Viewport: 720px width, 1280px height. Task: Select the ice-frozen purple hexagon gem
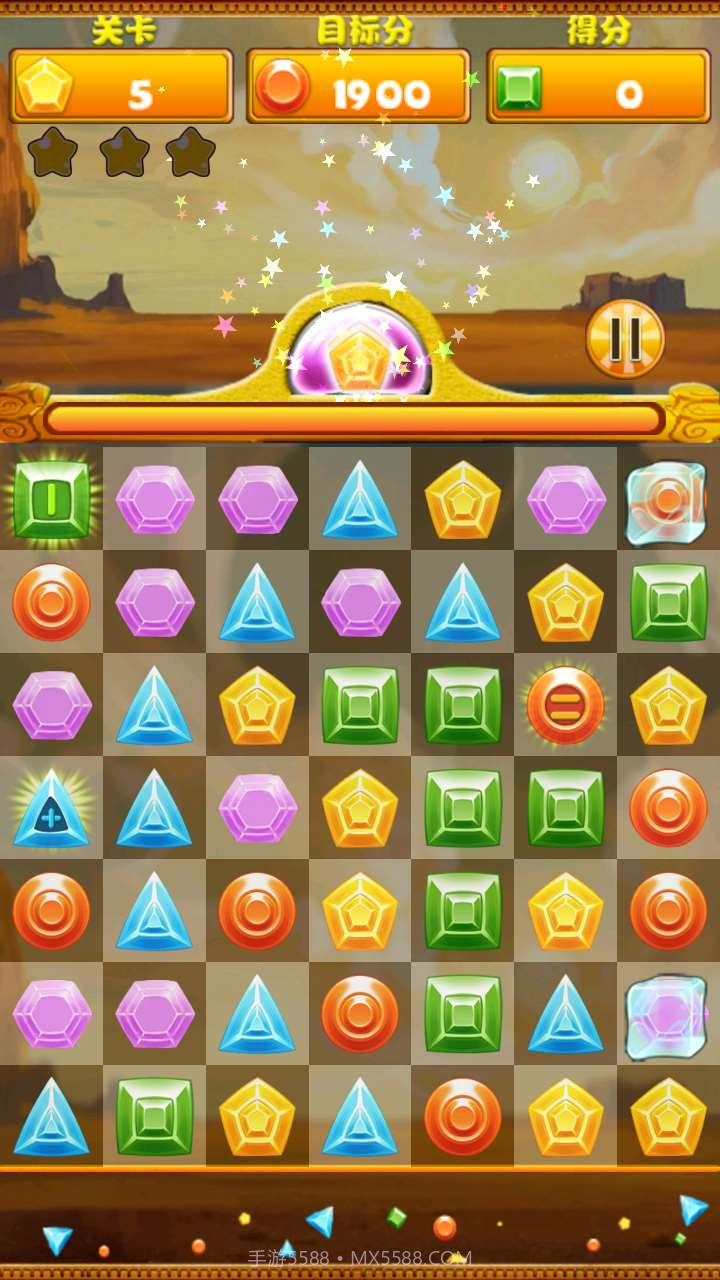pyautogui.click(x=667, y=1015)
